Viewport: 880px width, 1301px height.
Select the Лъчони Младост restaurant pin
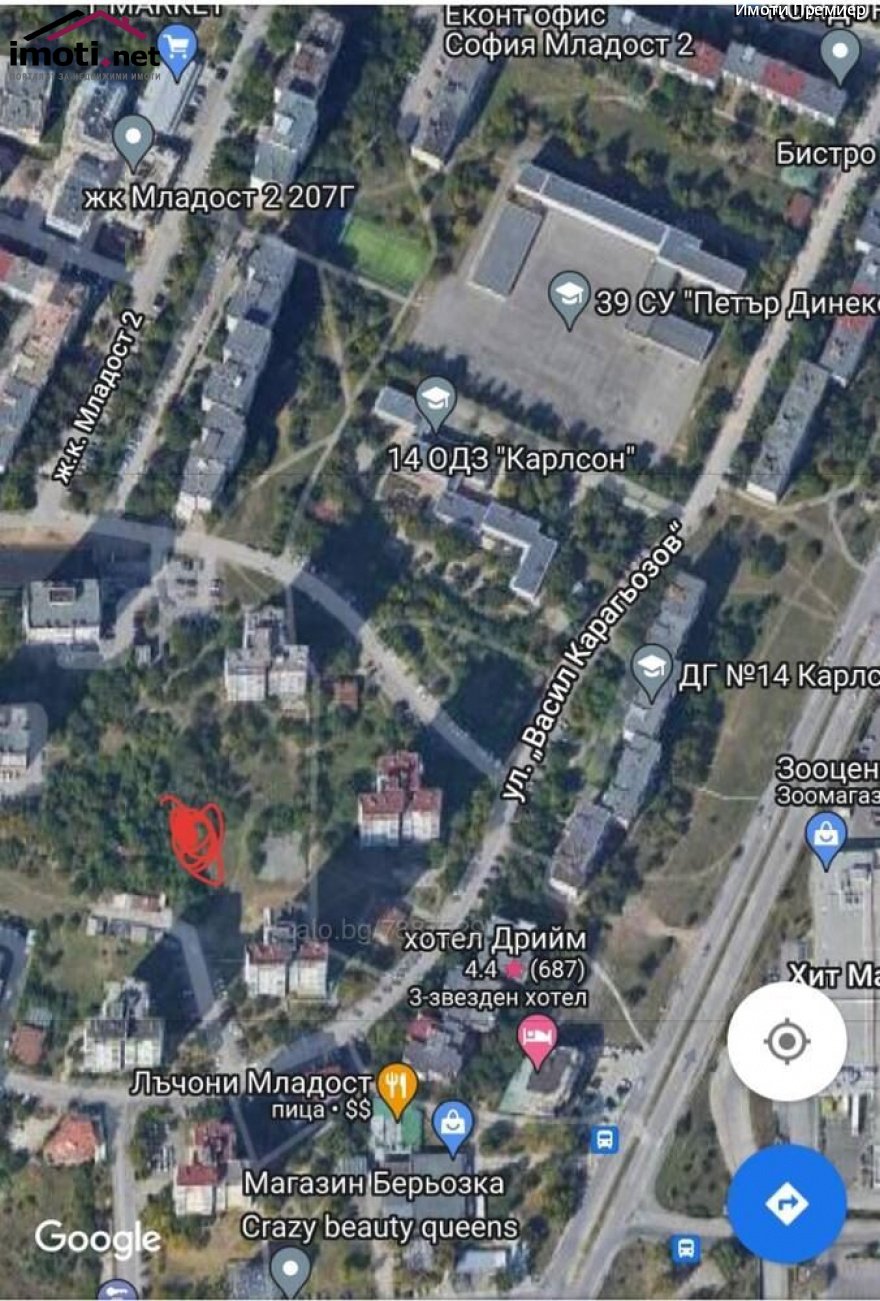click(x=397, y=1088)
